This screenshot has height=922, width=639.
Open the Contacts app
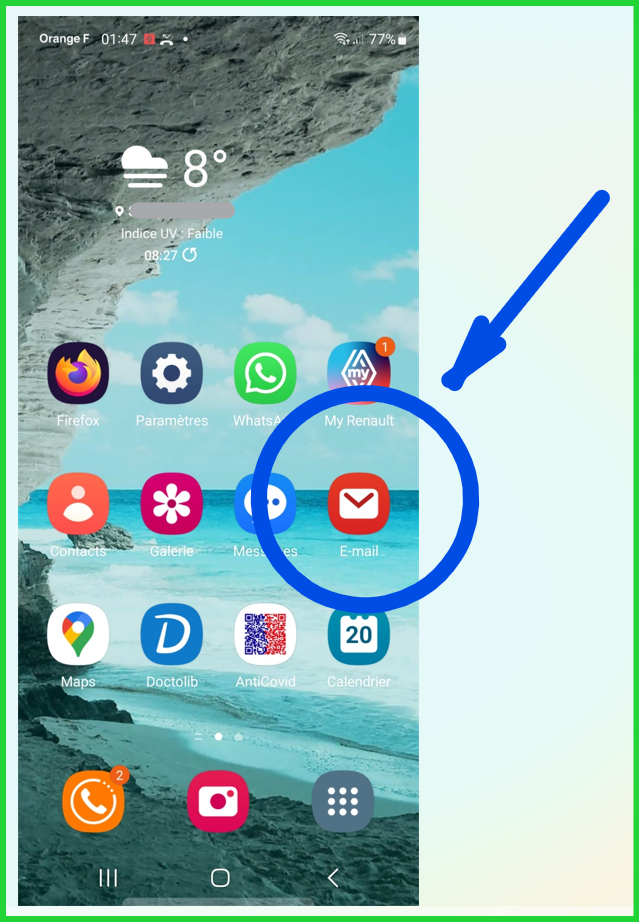(x=78, y=503)
